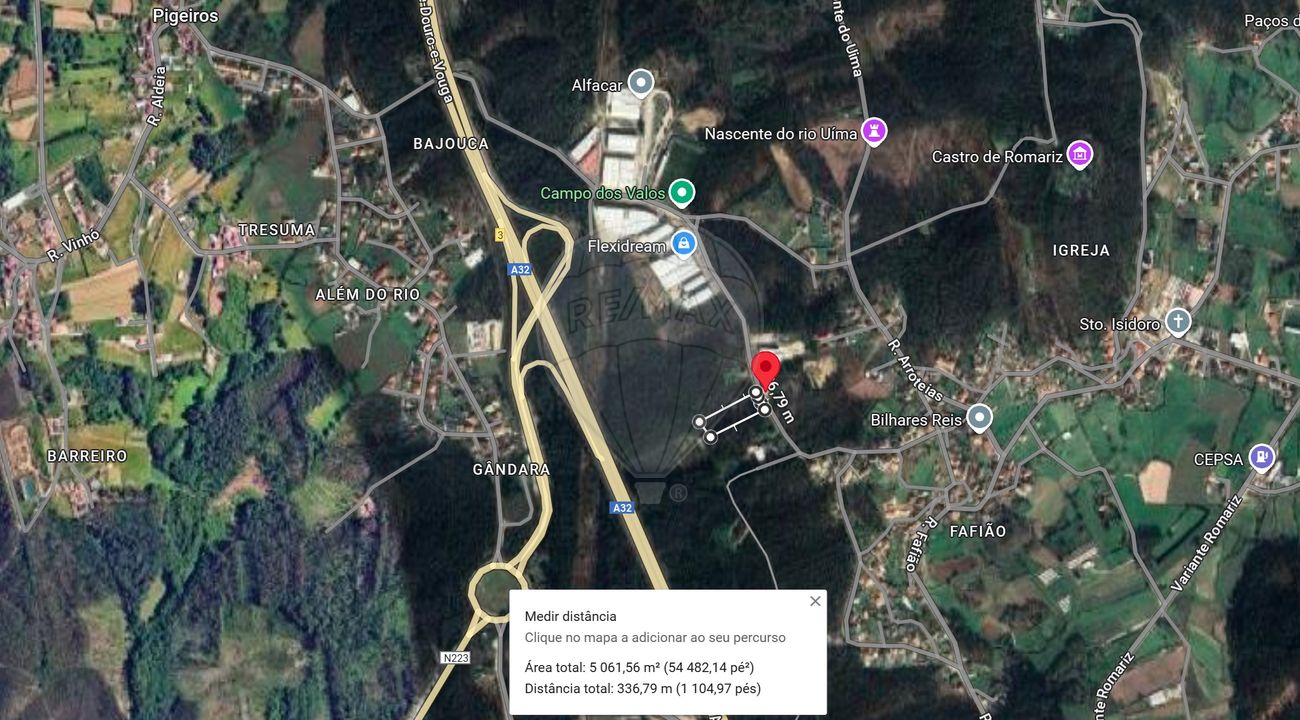Tap the red location pin
The height and width of the screenshot is (720, 1300).
pyautogui.click(x=766, y=368)
